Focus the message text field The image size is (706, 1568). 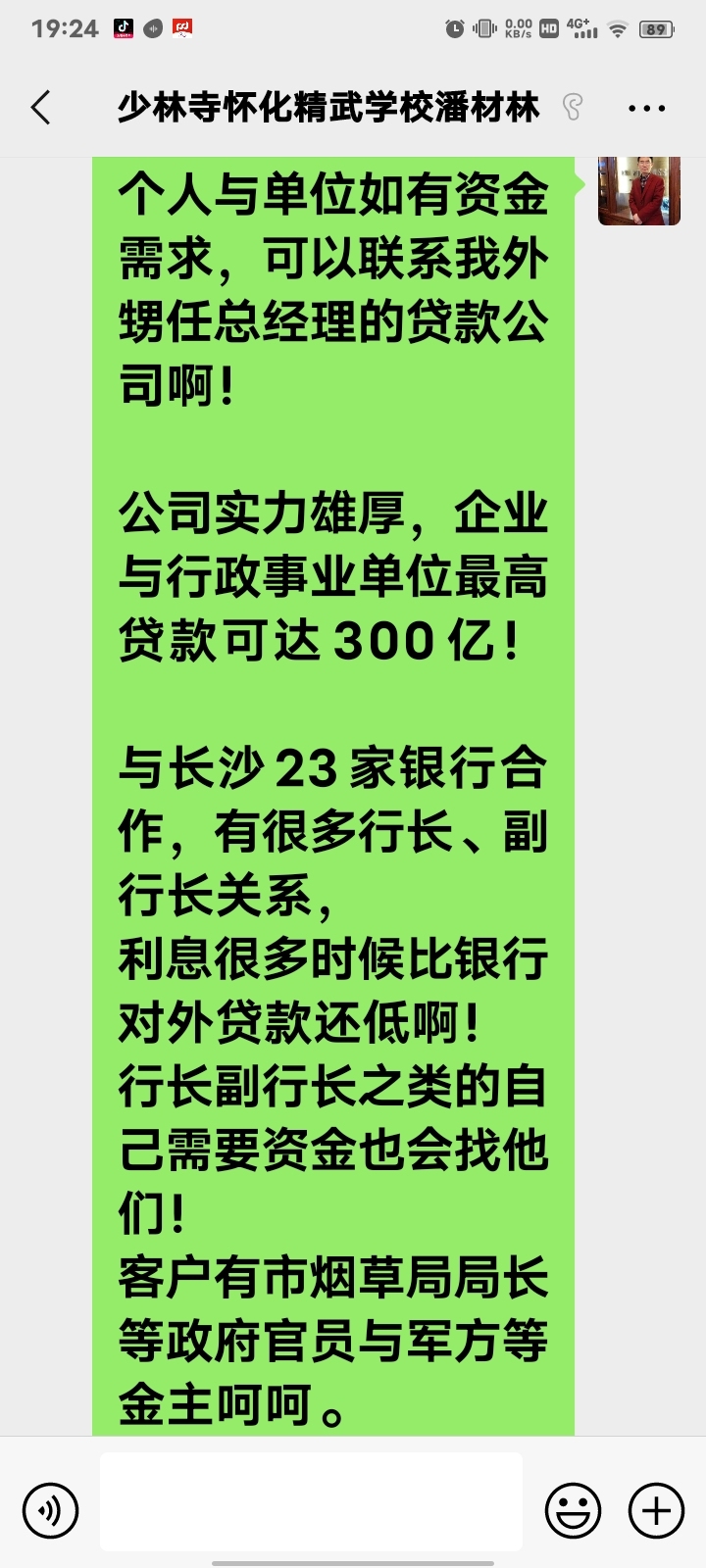[x=311, y=1501]
